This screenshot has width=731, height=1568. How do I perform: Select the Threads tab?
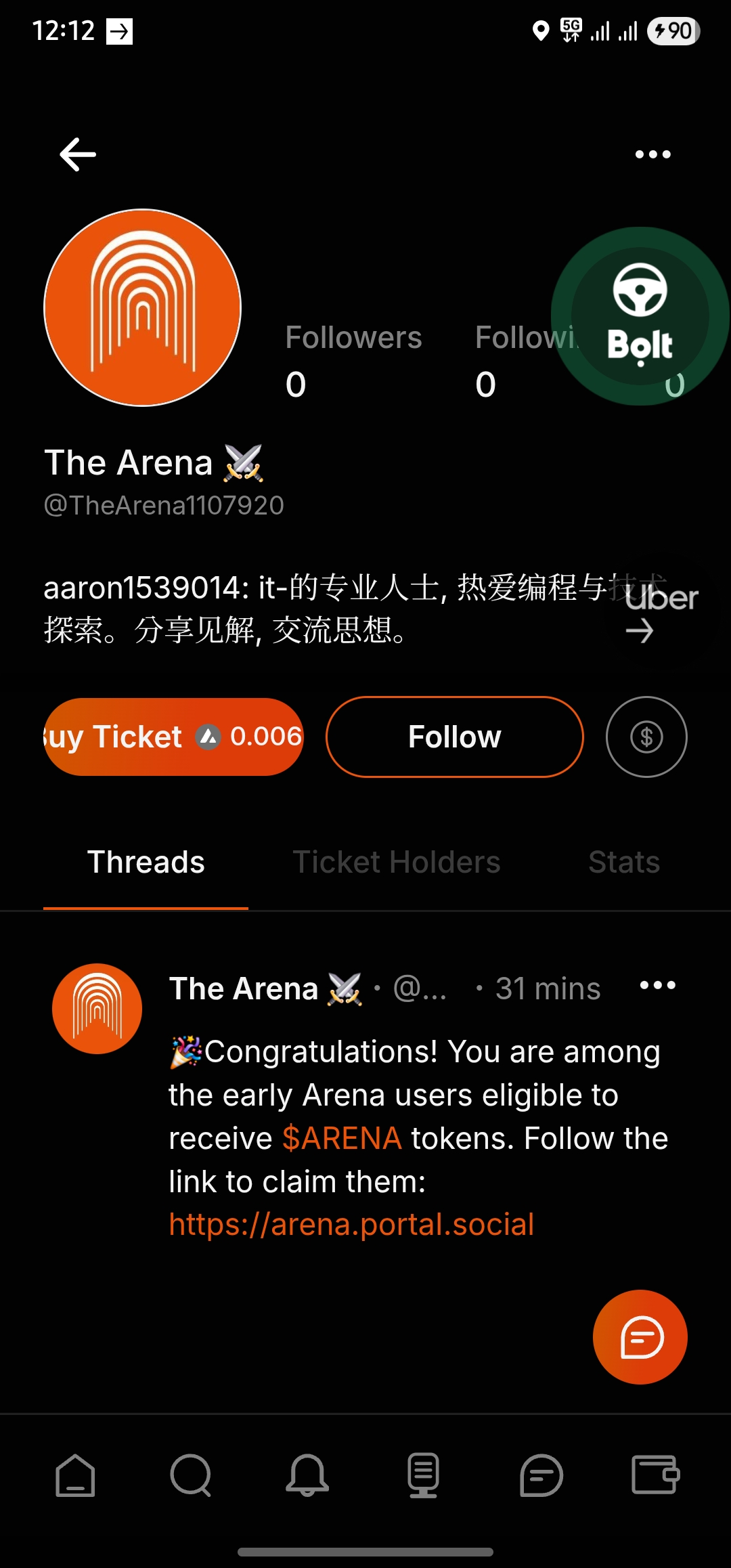[x=146, y=863]
